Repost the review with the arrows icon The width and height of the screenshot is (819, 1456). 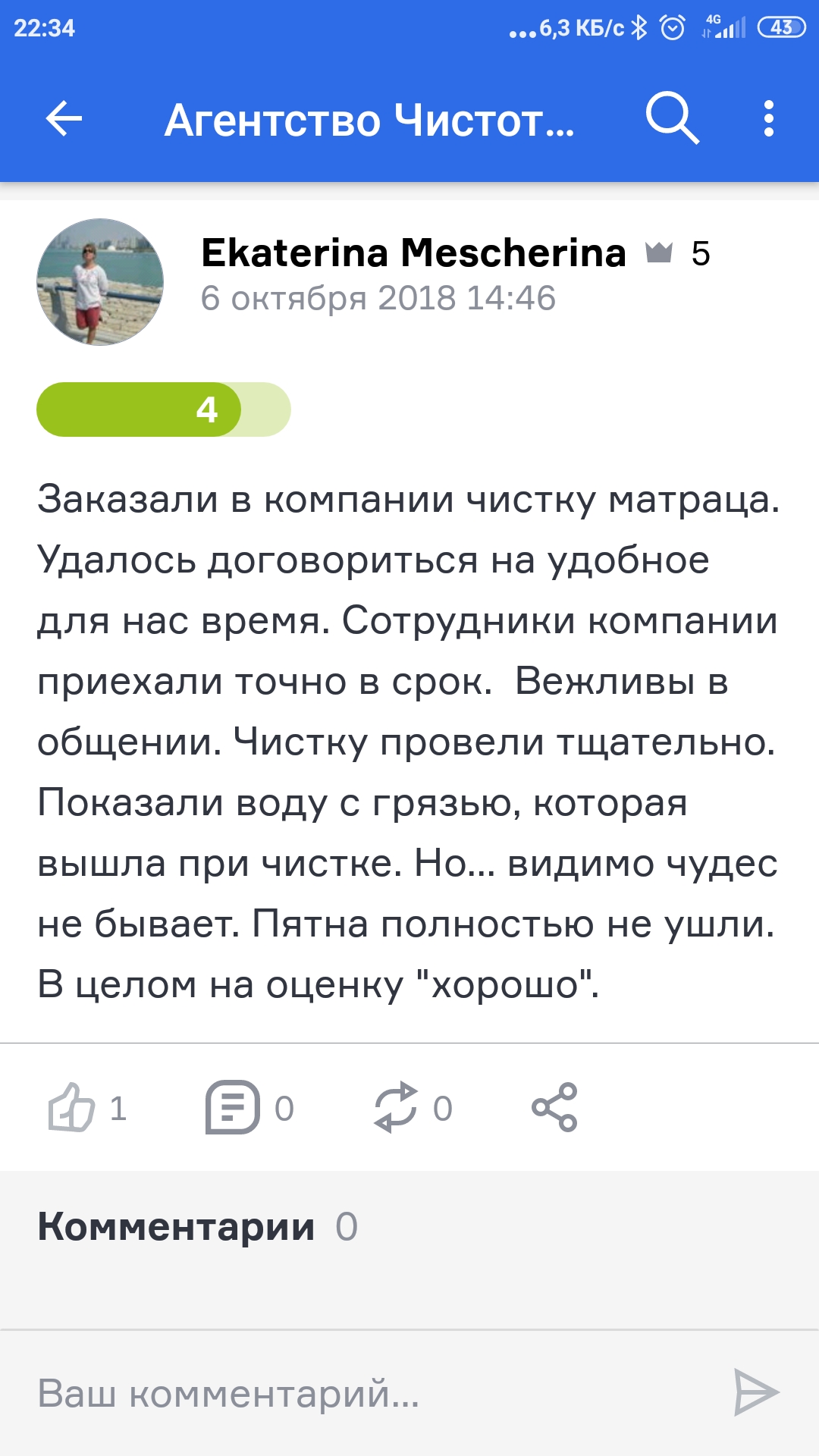[x=396, y=1108]
